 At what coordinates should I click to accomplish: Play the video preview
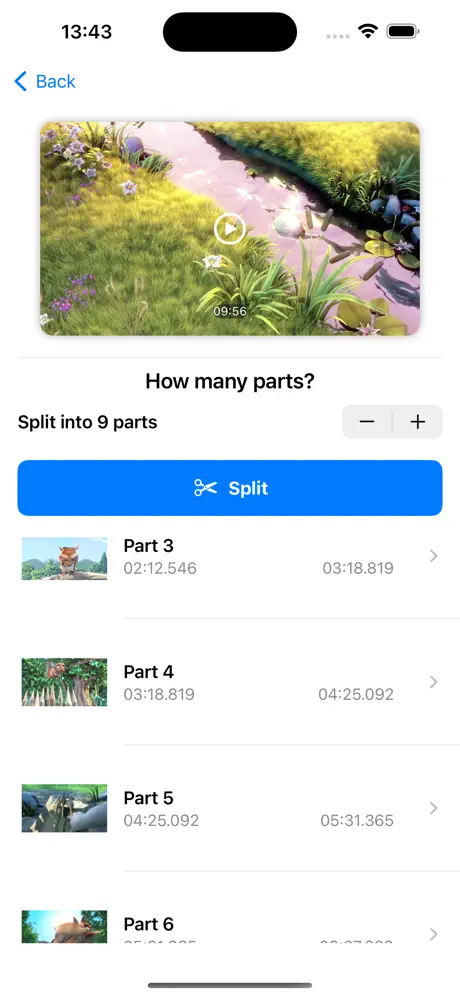[230, 228]
